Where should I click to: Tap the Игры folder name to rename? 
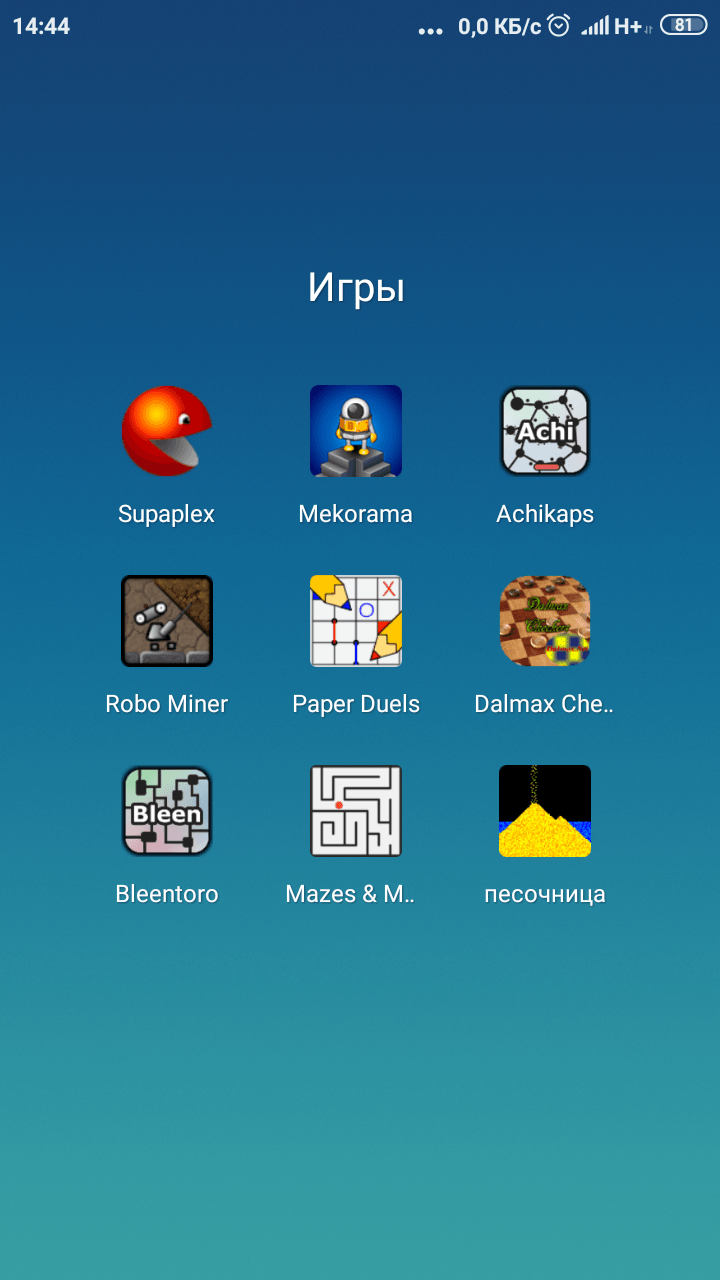click(356, 288)
